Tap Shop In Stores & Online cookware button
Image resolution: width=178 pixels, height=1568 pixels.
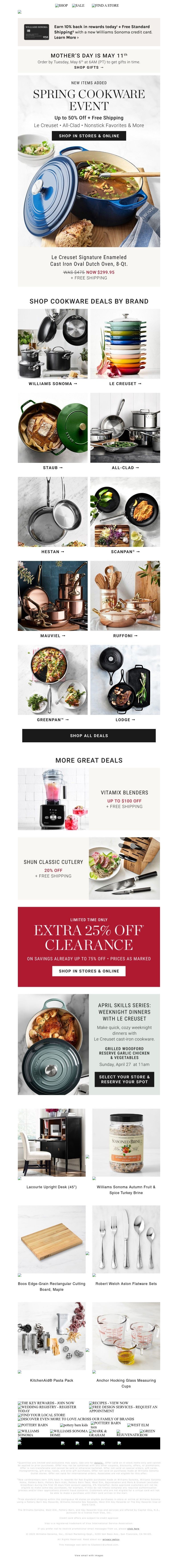pos(89,136)
